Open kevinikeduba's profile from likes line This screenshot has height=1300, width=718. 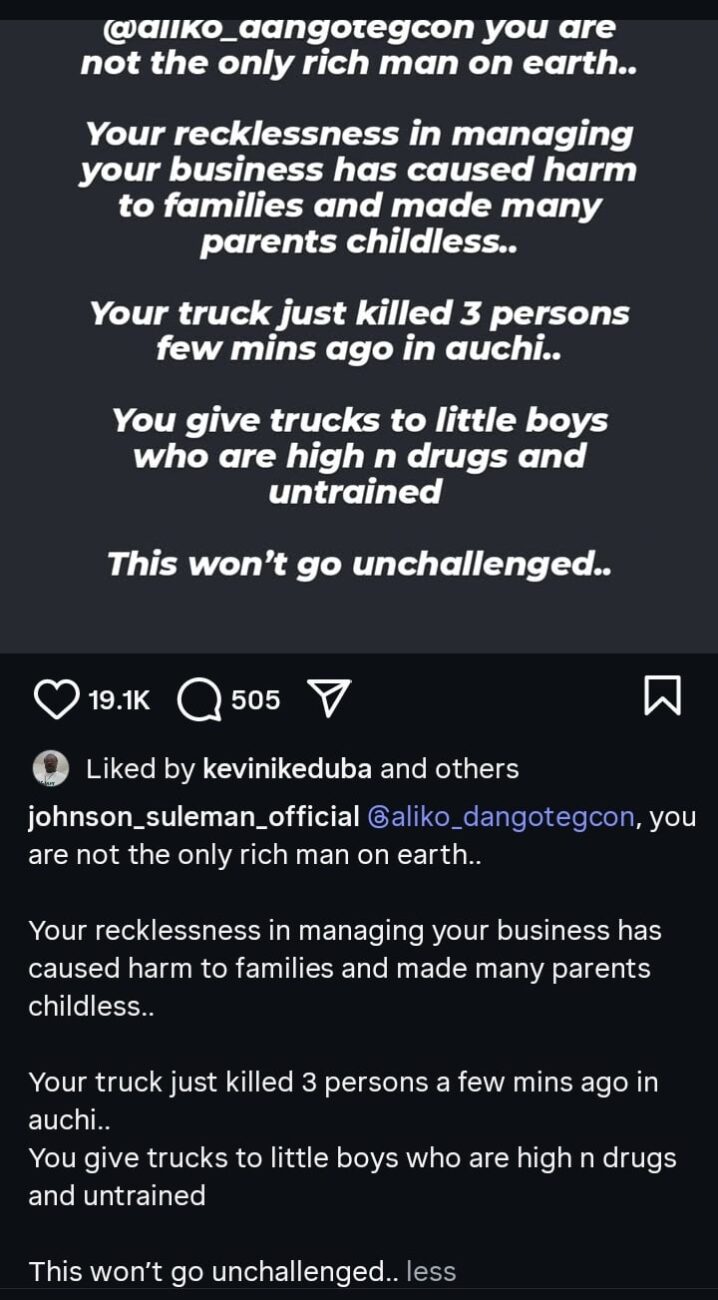(x=287, y=768)
